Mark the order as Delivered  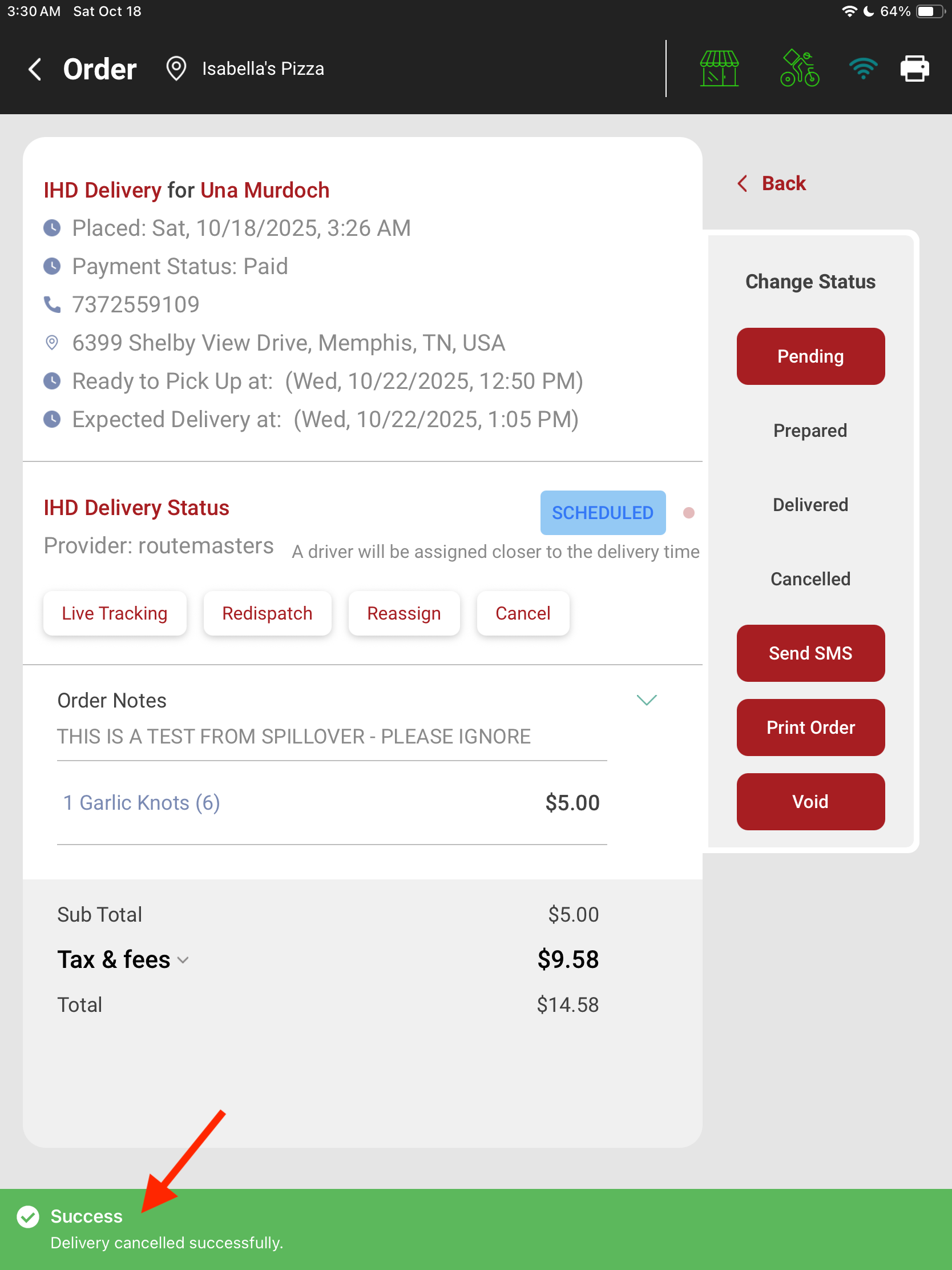point(810,505)
